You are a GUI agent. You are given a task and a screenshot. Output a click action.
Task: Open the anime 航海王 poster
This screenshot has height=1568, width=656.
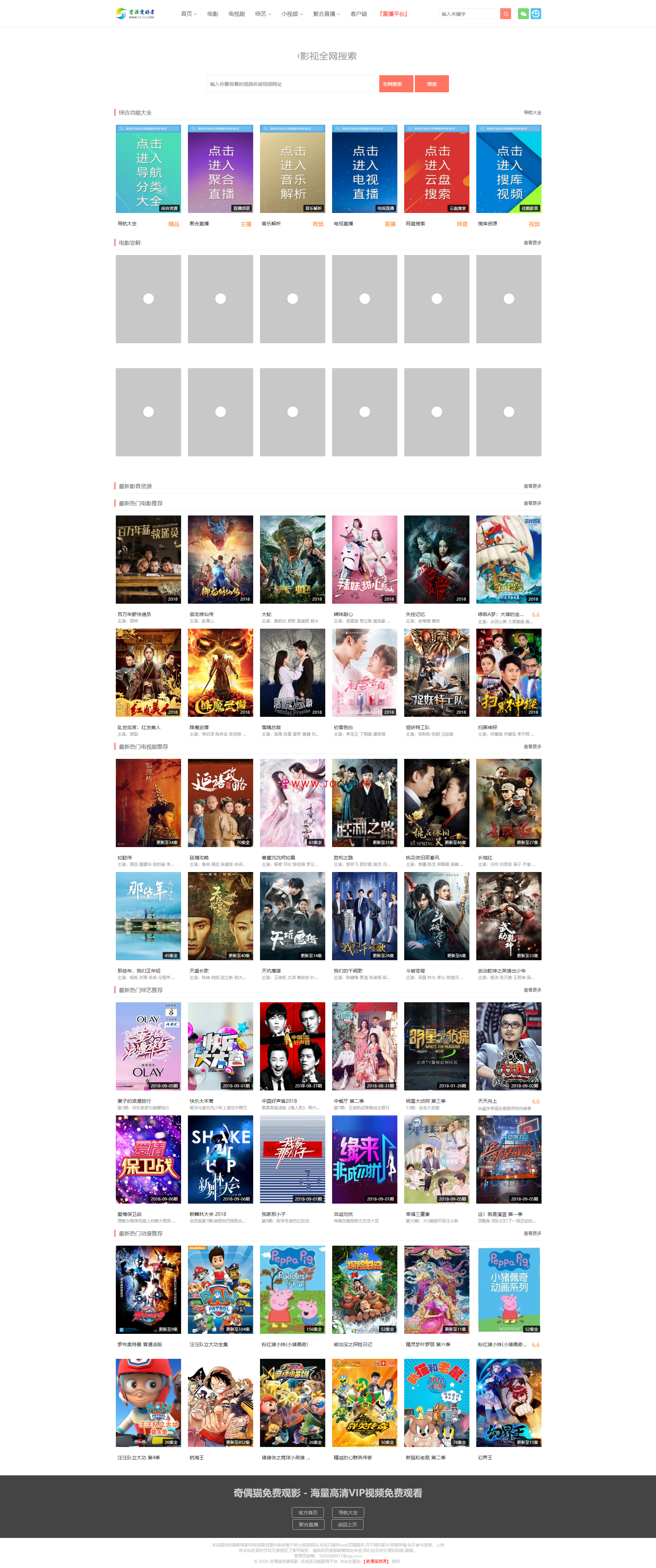coord(220,1403)
